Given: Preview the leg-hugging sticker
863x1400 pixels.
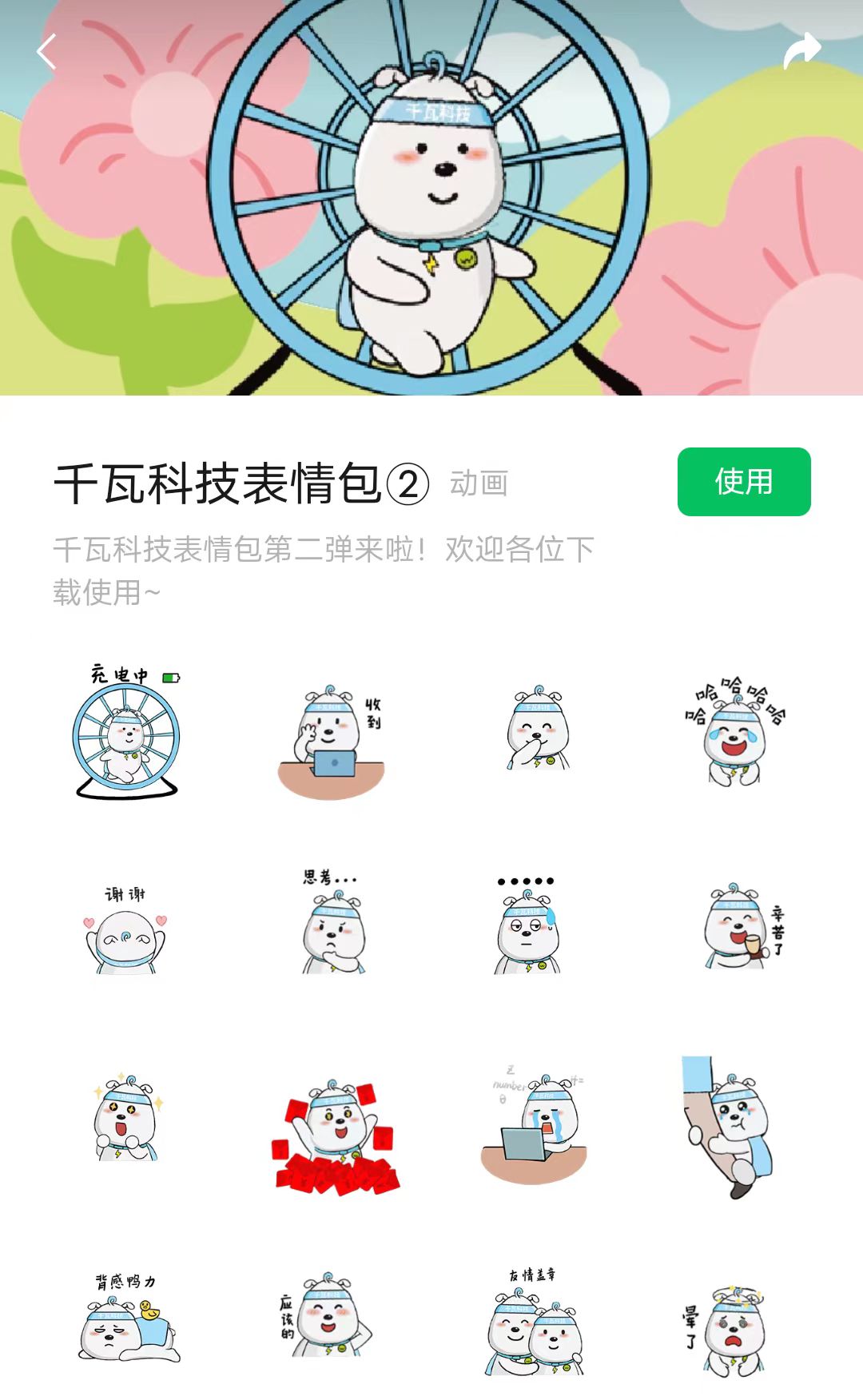Looking at the screenshot, I should pyautogui.click(x=729, y=1127).
